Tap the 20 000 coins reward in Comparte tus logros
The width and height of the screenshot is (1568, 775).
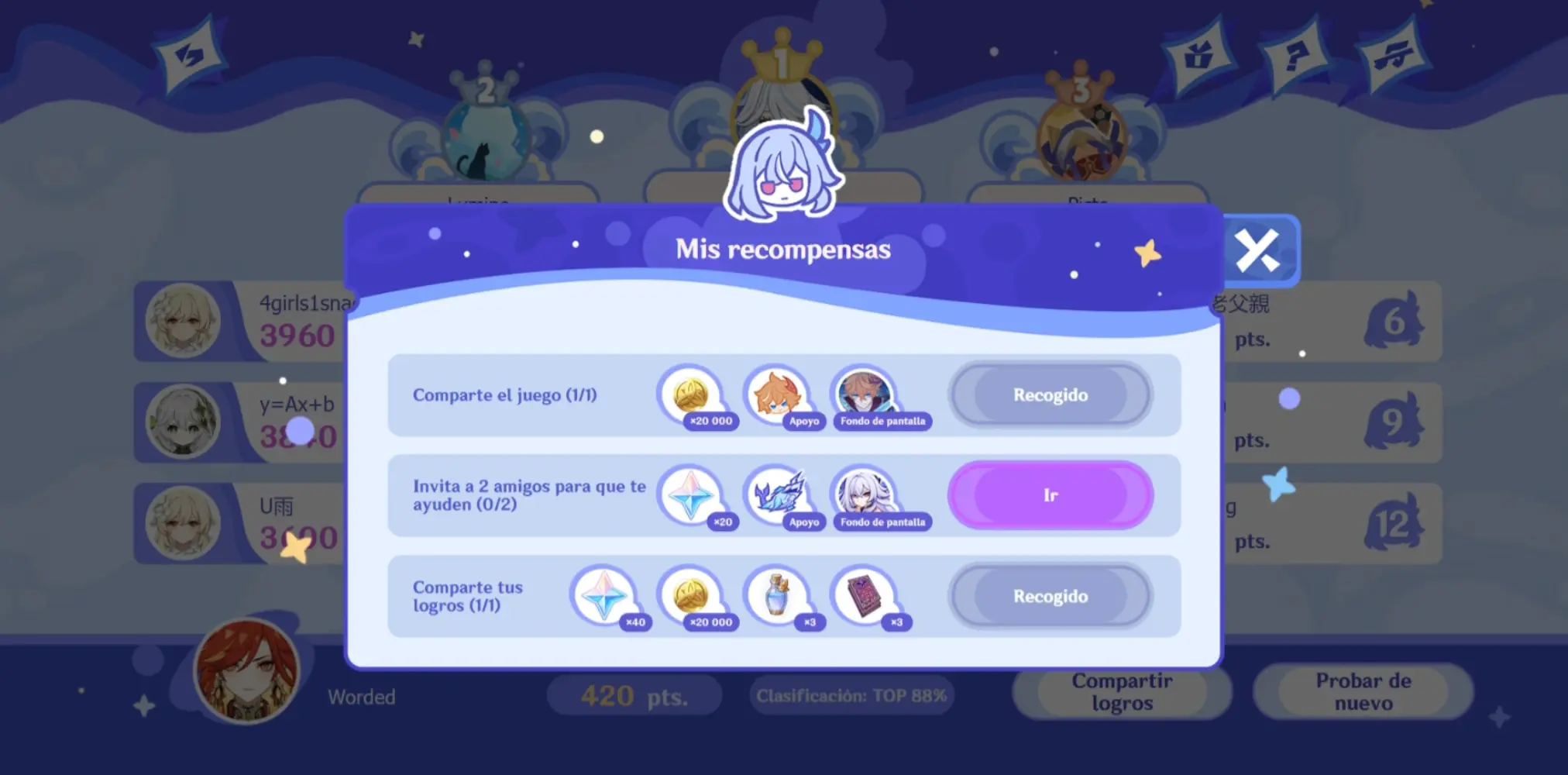pos(691,596)
